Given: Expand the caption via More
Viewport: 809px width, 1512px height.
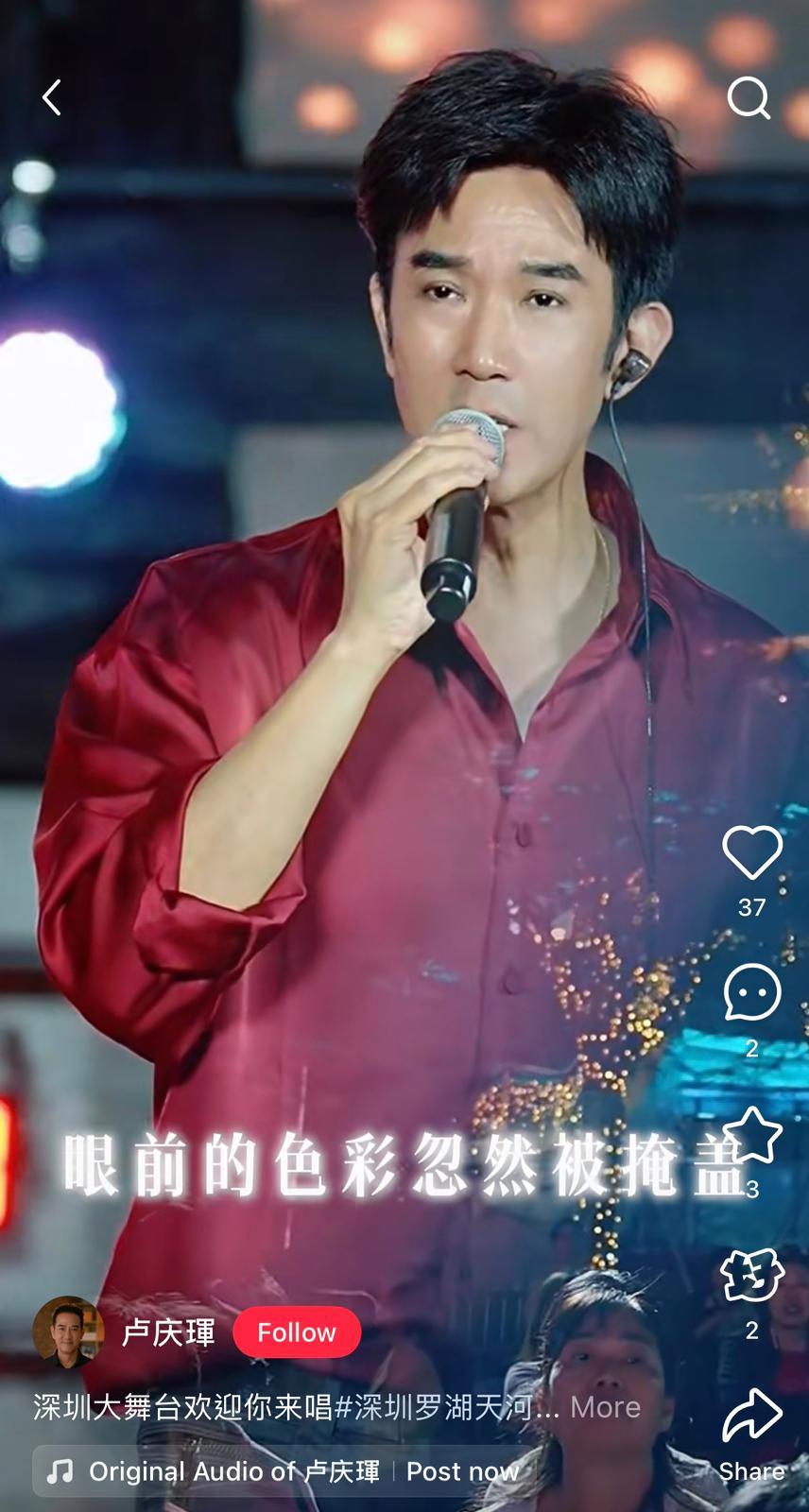Looking at the screenshot, I should click(603, 1407).
